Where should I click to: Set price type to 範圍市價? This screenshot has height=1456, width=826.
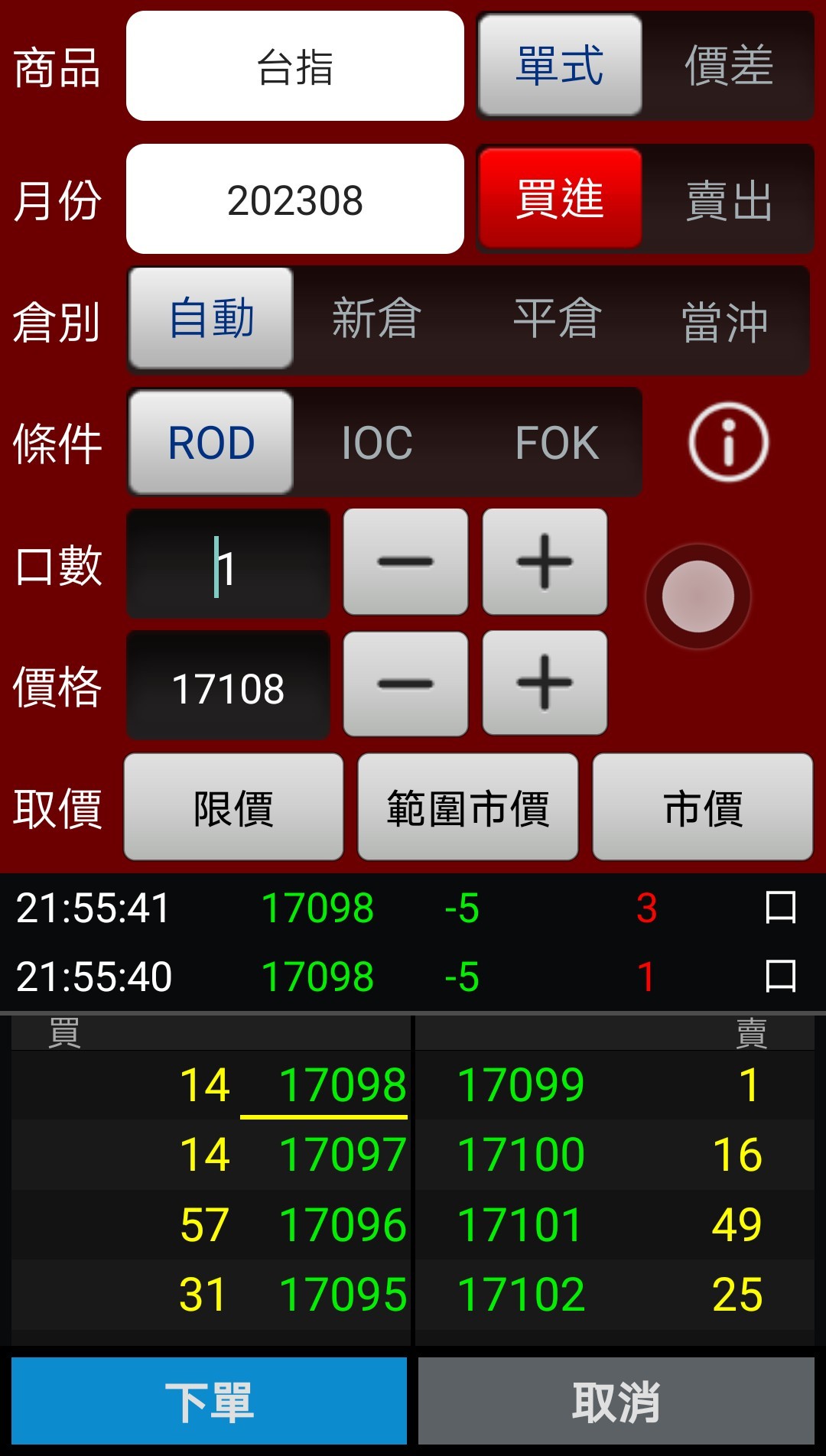tap(467, 808)
